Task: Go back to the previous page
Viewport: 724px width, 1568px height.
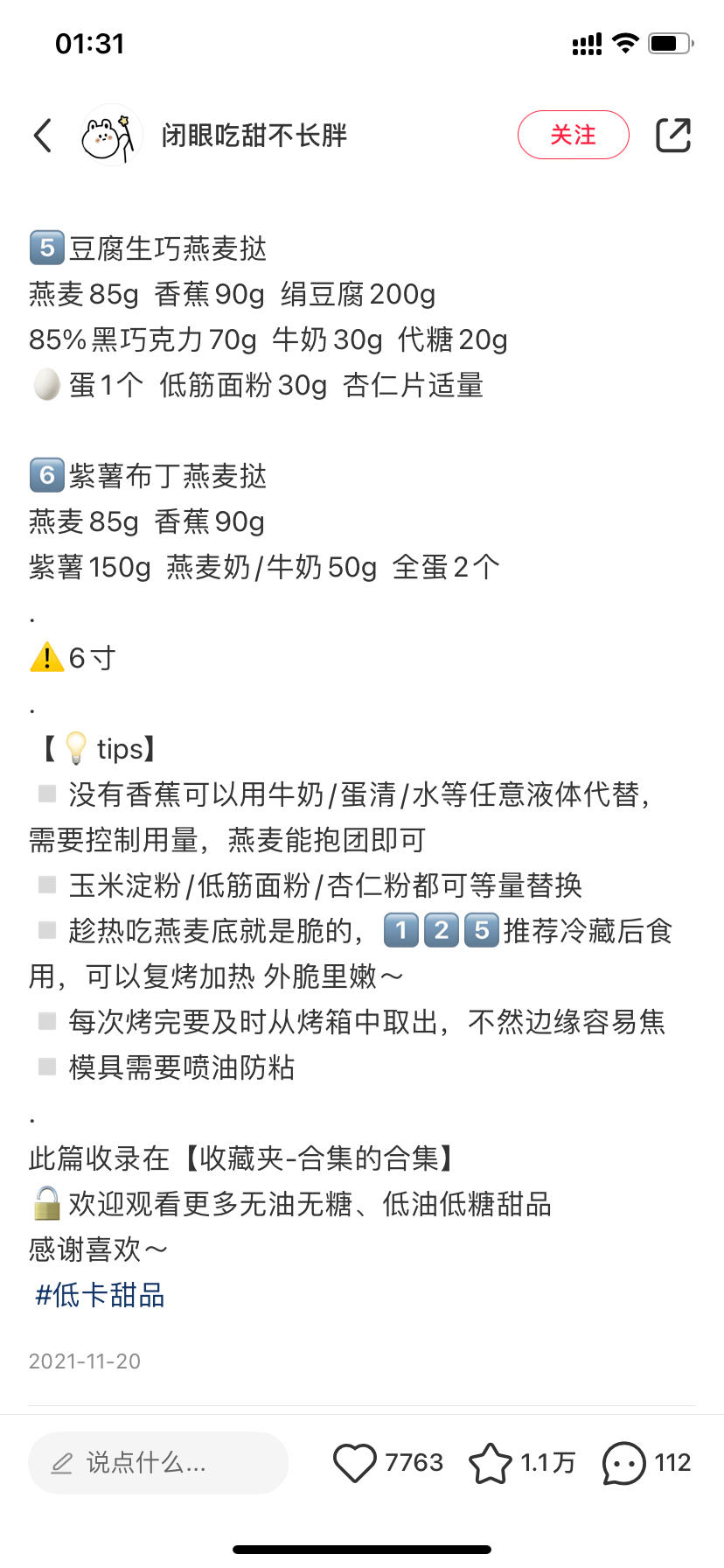Action: point(43,136)
